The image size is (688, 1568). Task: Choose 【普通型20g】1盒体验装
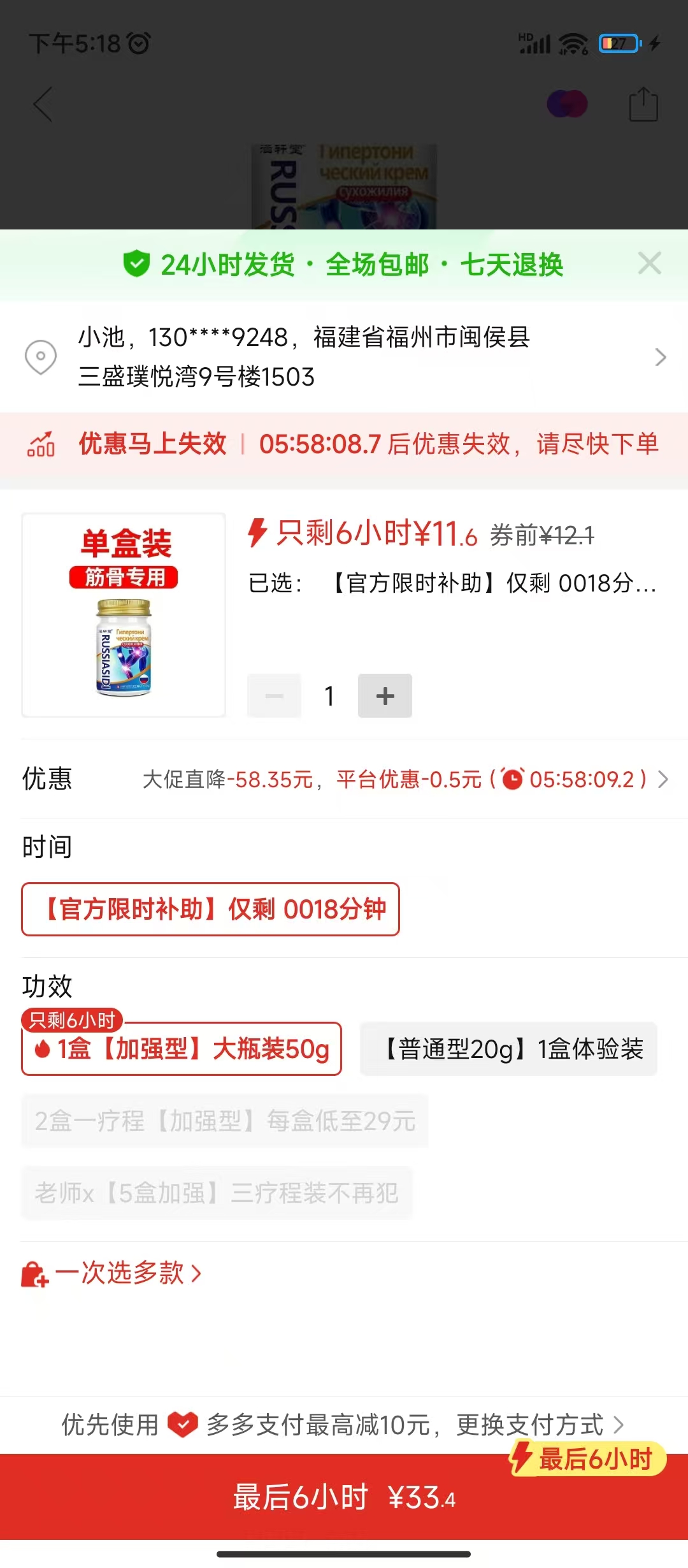508,1049
